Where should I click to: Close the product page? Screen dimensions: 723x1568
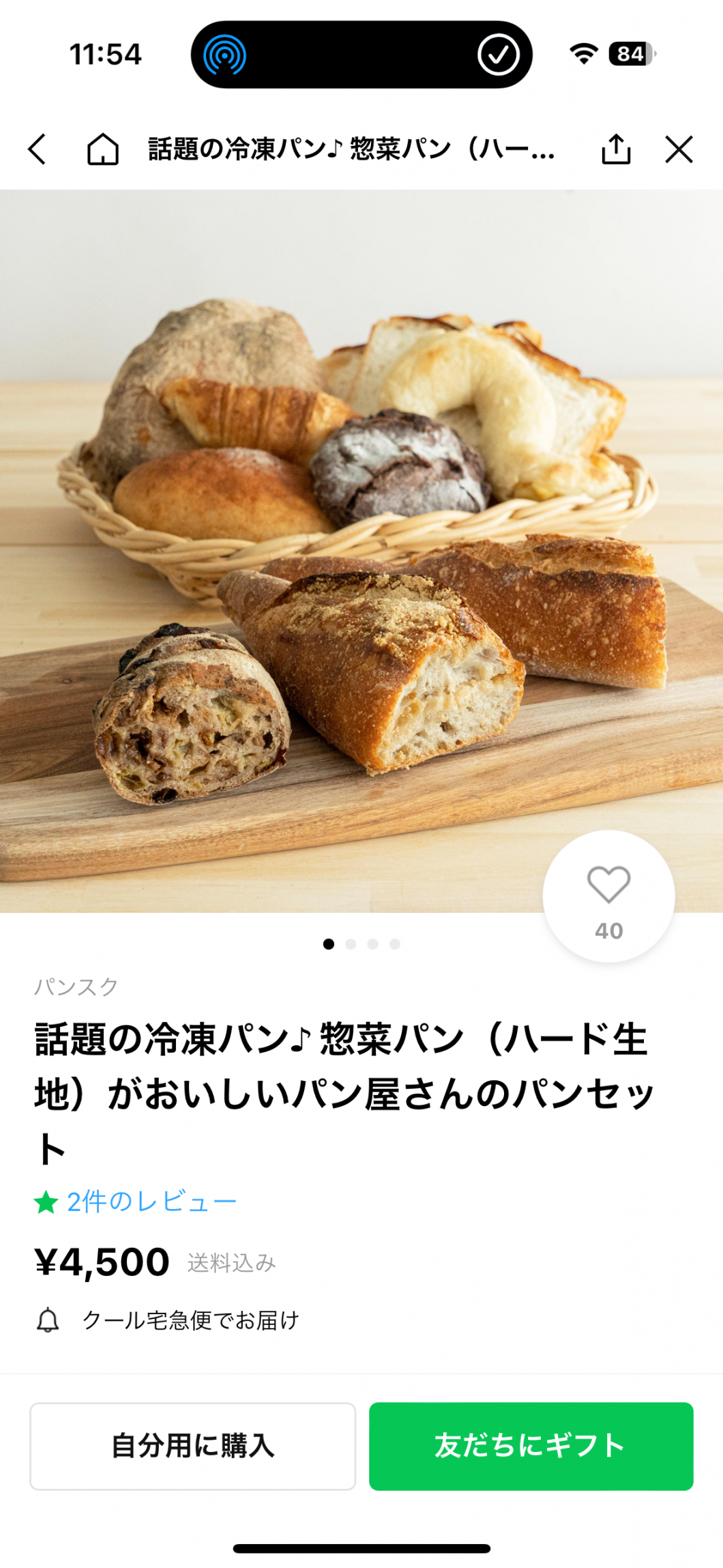click(x=679, y=149)
